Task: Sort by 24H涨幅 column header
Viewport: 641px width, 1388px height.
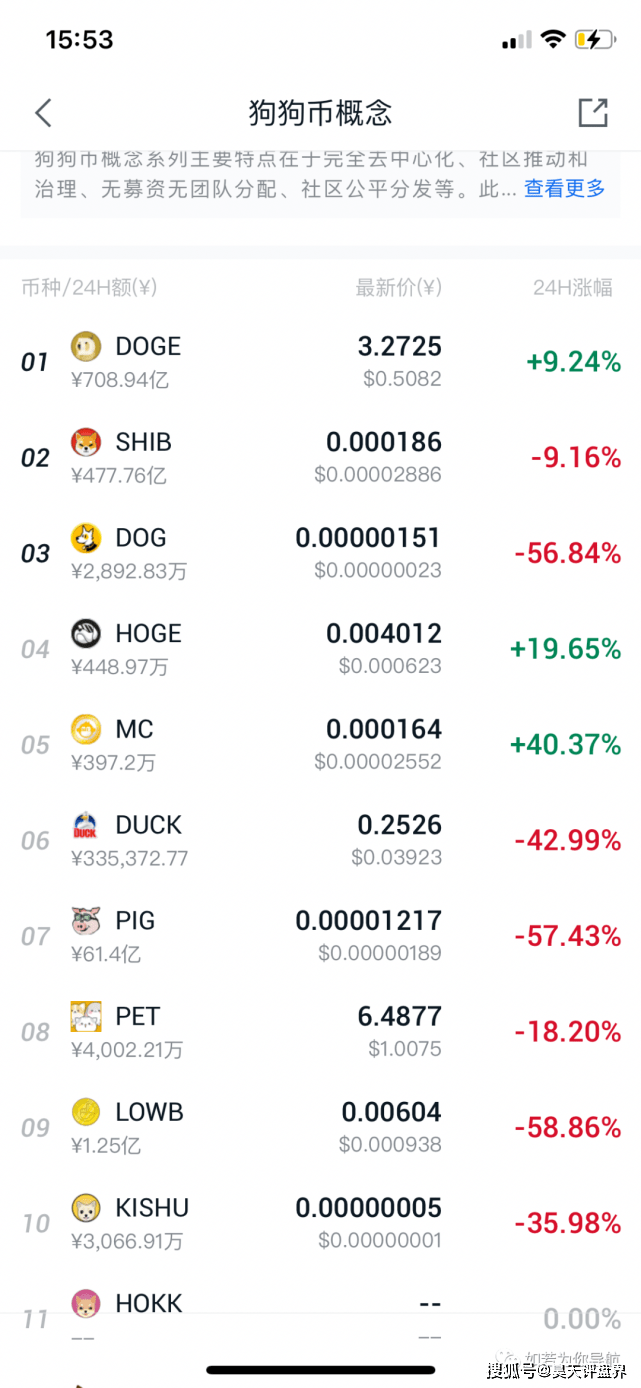Action: click(x=572, y=288)
